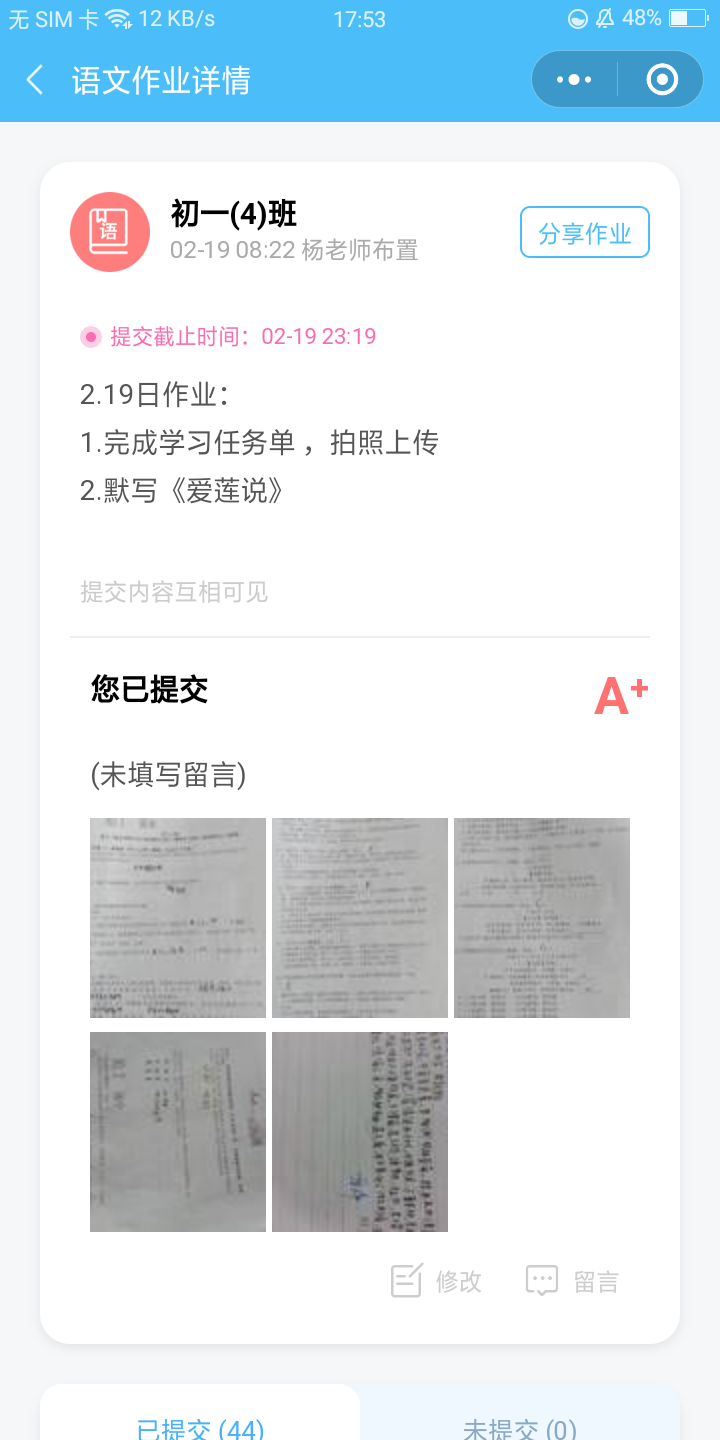Tap the 分享作业 button
The height and width of the screenshot is (1440, 720).
585,233
